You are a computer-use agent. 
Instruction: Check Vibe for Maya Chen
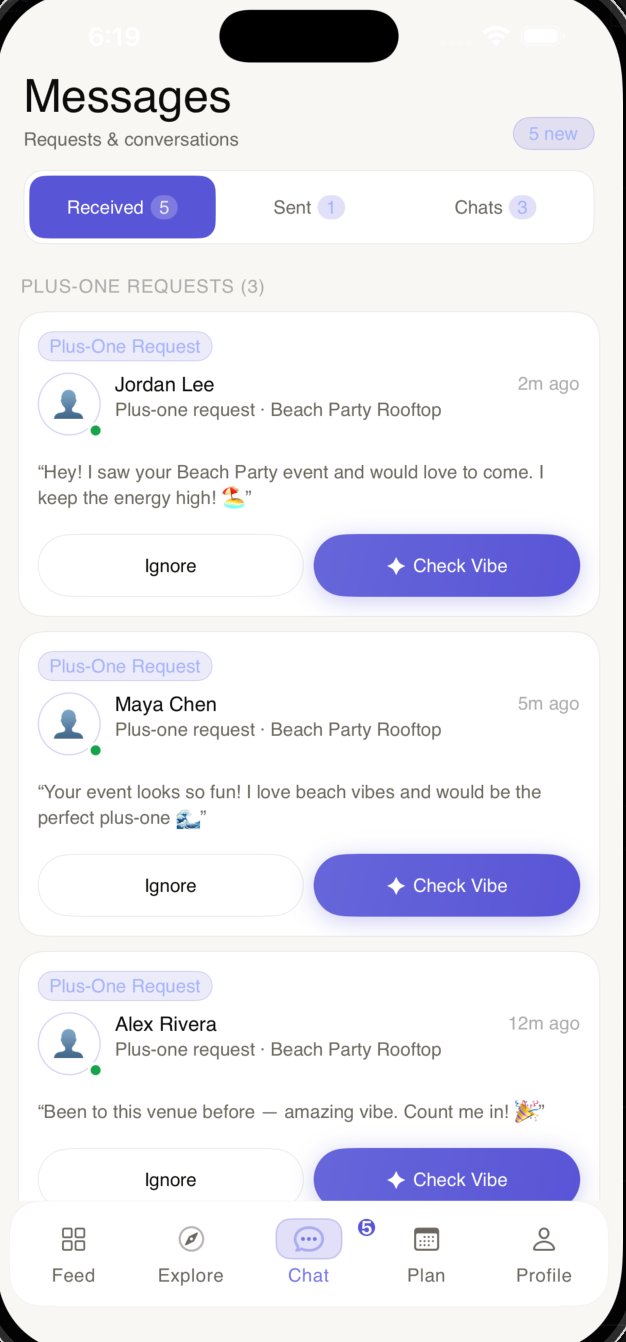click(x=447, y=886)
